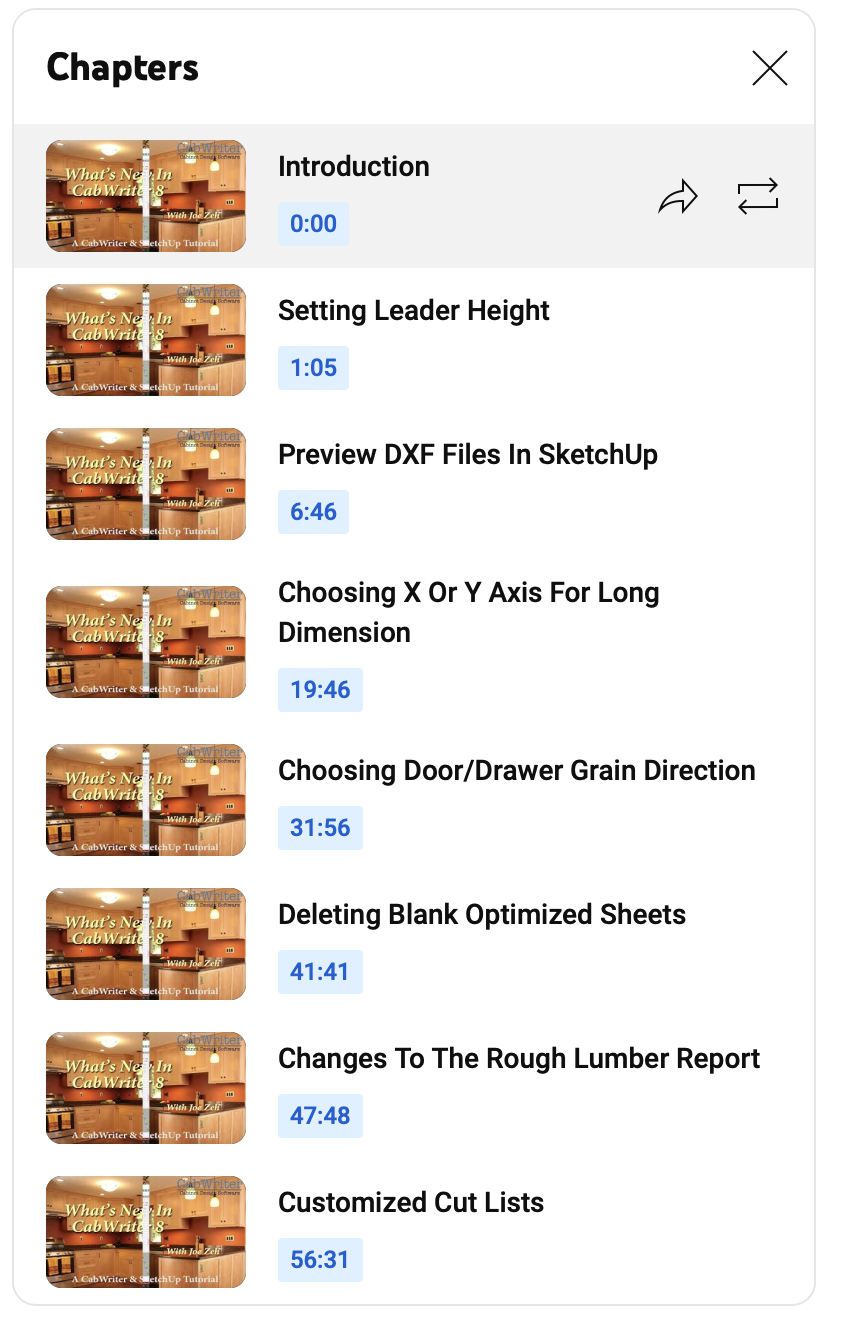Loop the Introduction chapter

pyautogui.click(x=757, y=196)
